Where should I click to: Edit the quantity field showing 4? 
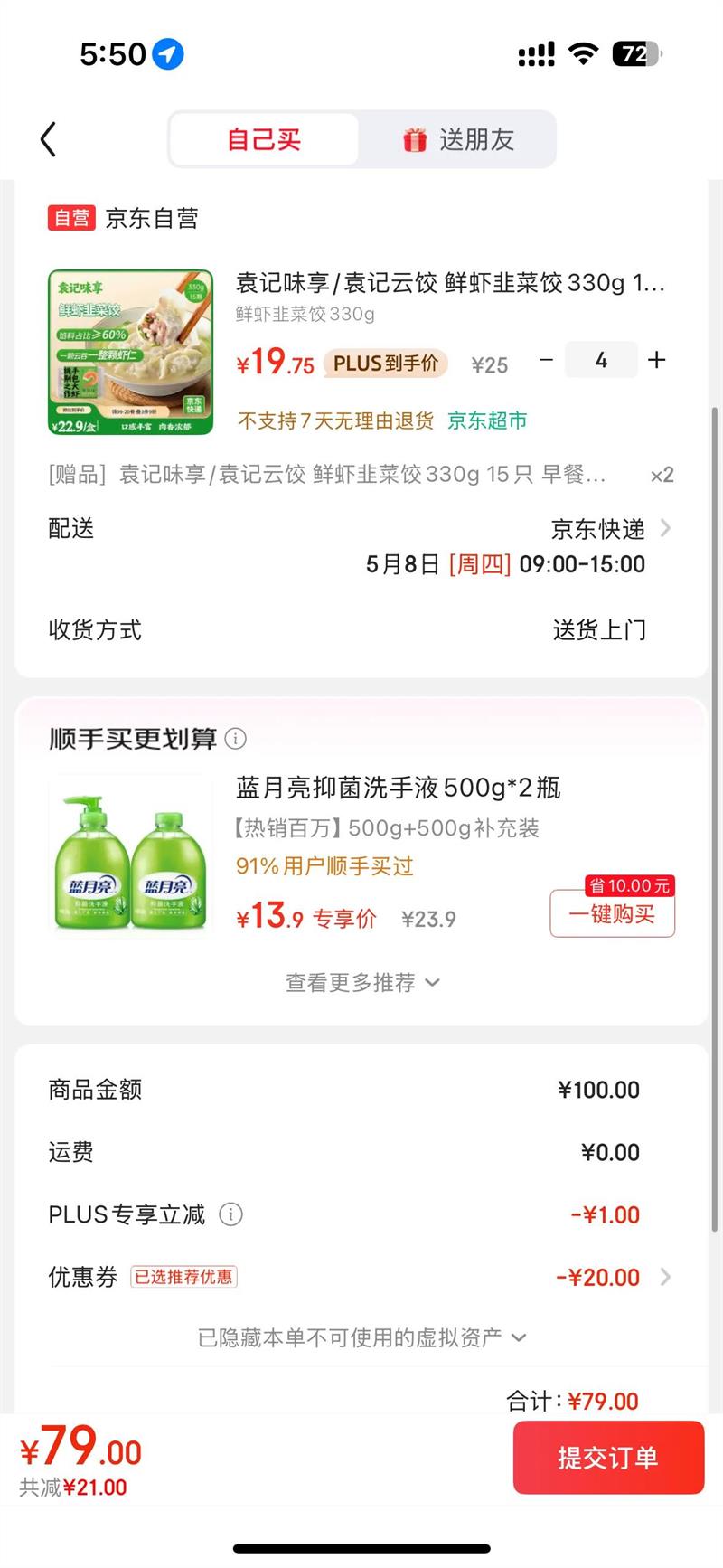point(601,360)
